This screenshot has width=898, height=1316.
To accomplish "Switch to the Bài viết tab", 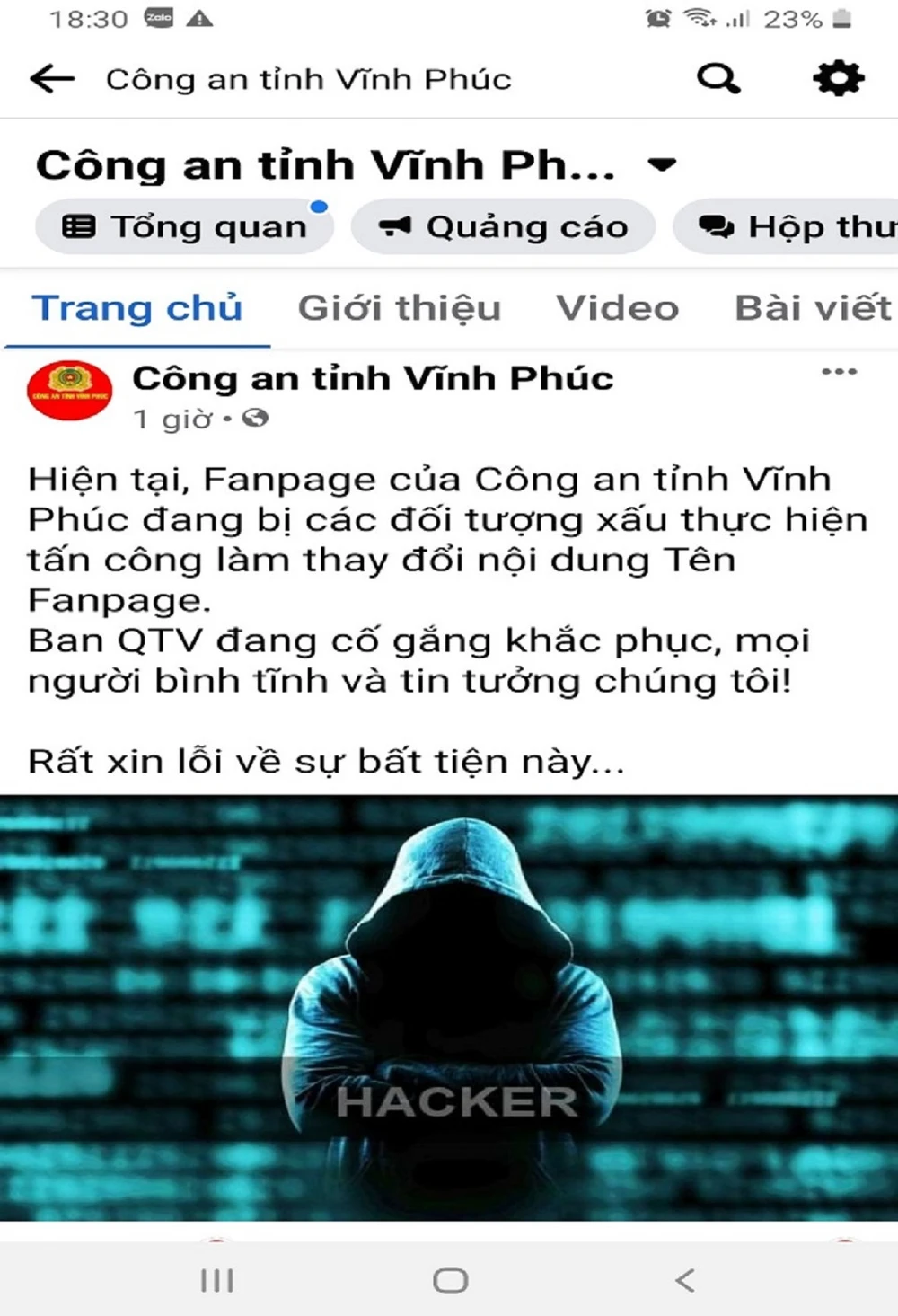I will tap(812, 308).
